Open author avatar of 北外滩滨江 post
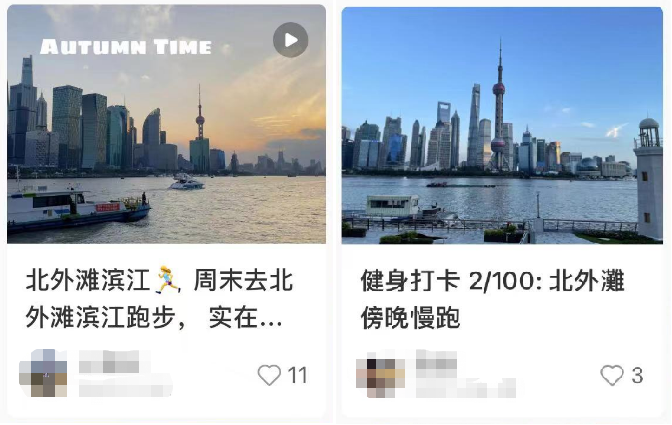The image size is (672, 425). pos(43,375)
